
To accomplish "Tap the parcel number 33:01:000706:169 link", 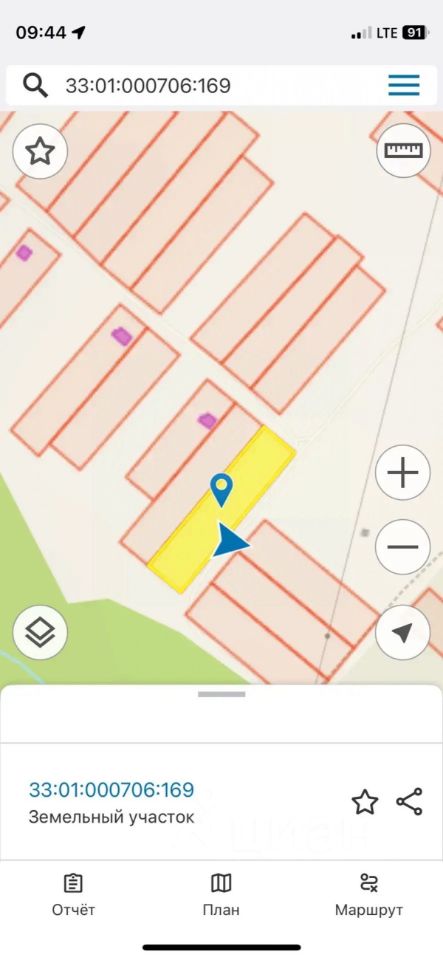I will click(x=111, y=790).
